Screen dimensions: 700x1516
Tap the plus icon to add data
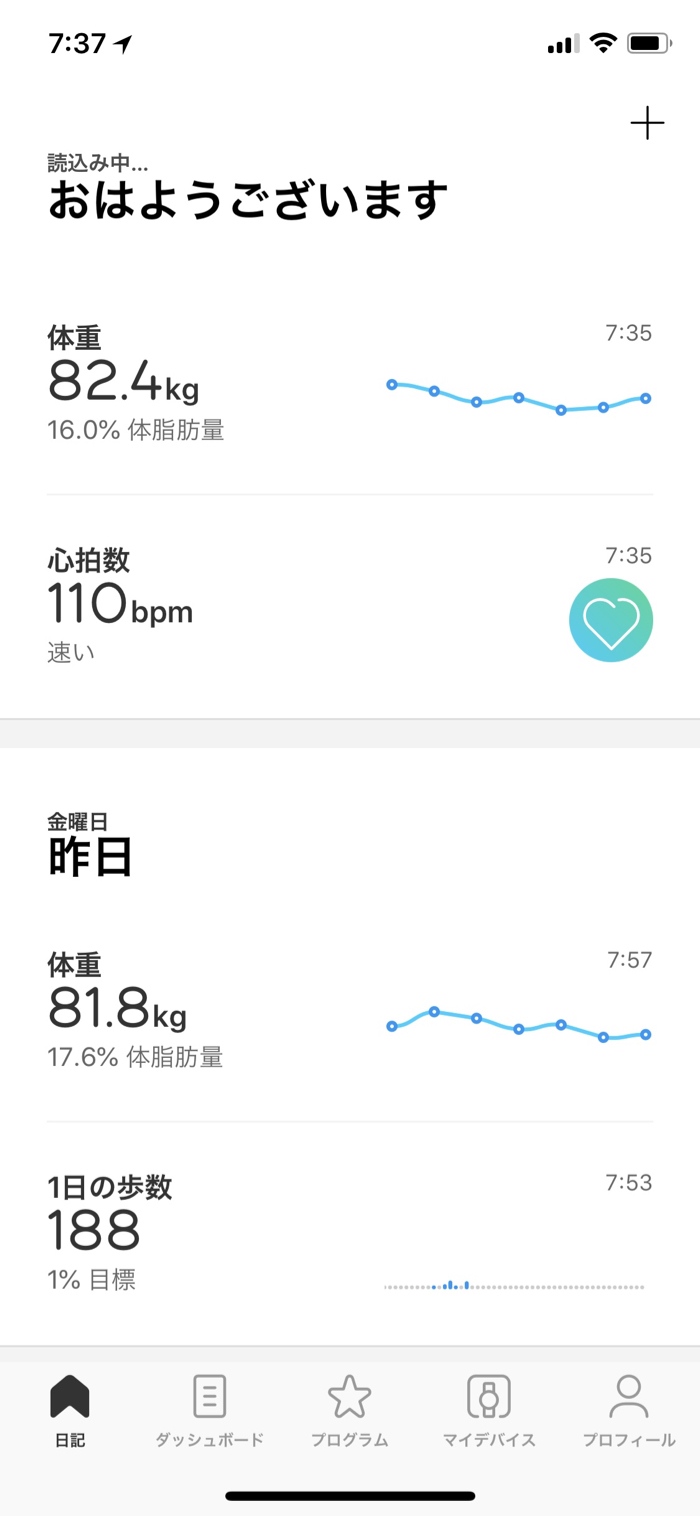click(x=647, y=123)
